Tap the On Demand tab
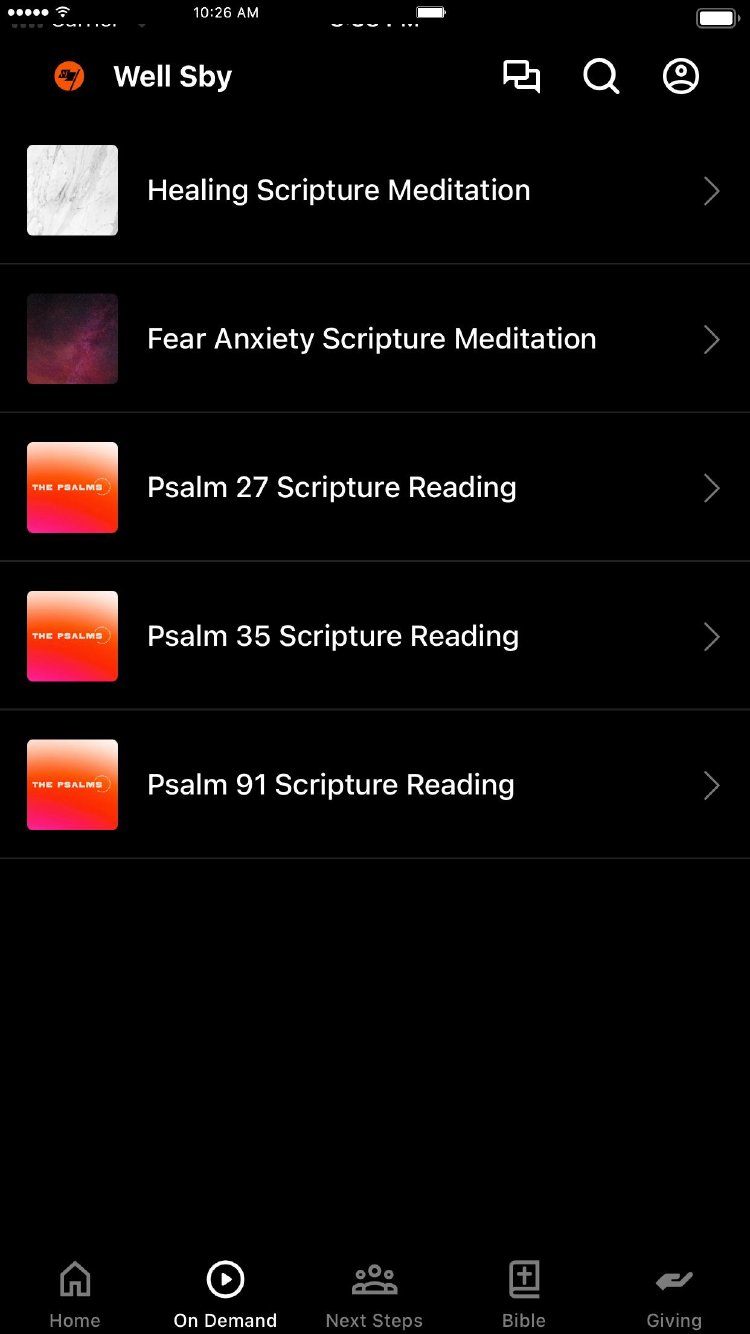 (225, 1294)
